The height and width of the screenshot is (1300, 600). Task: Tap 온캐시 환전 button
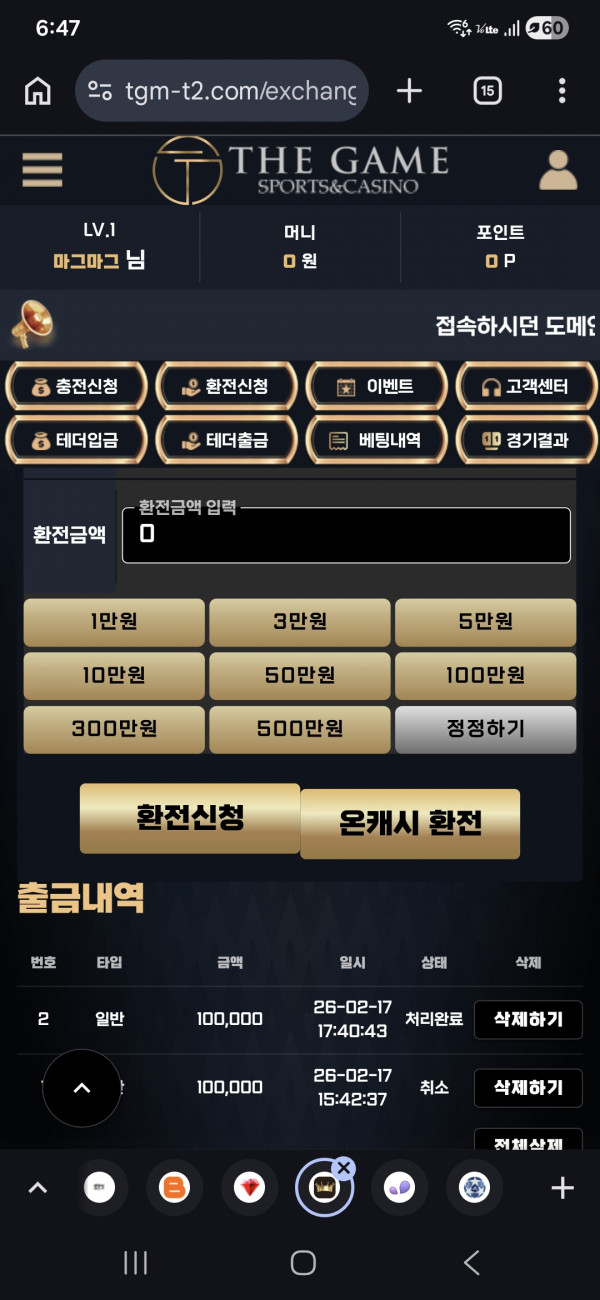410,823
